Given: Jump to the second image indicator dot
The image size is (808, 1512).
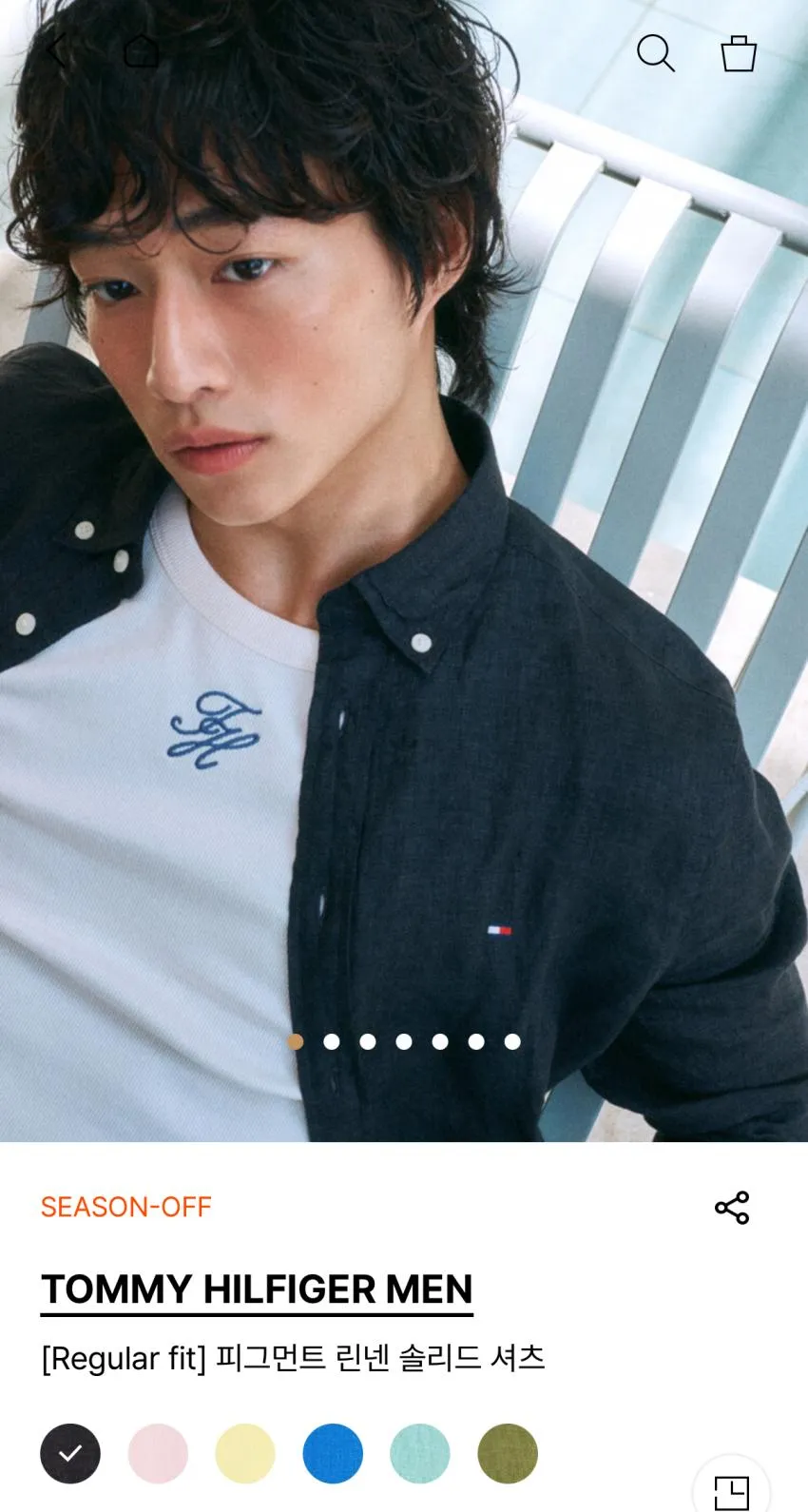Looking at the screenshot, I should [332, 1041].
